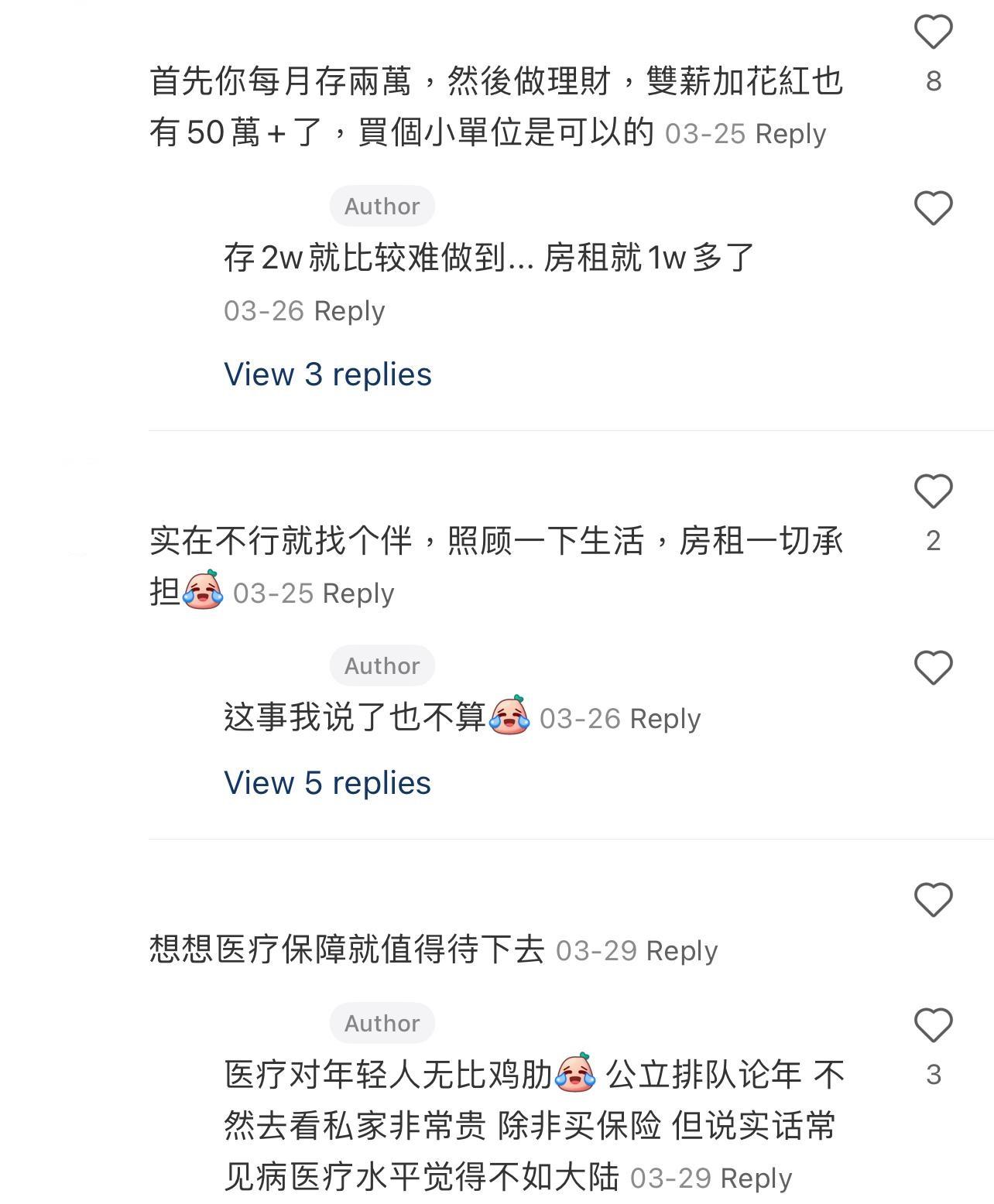Reply to the comment dated 03-25 about saving
The width and height of the screenshot is (994, 1204).
[x=791, y=133]
